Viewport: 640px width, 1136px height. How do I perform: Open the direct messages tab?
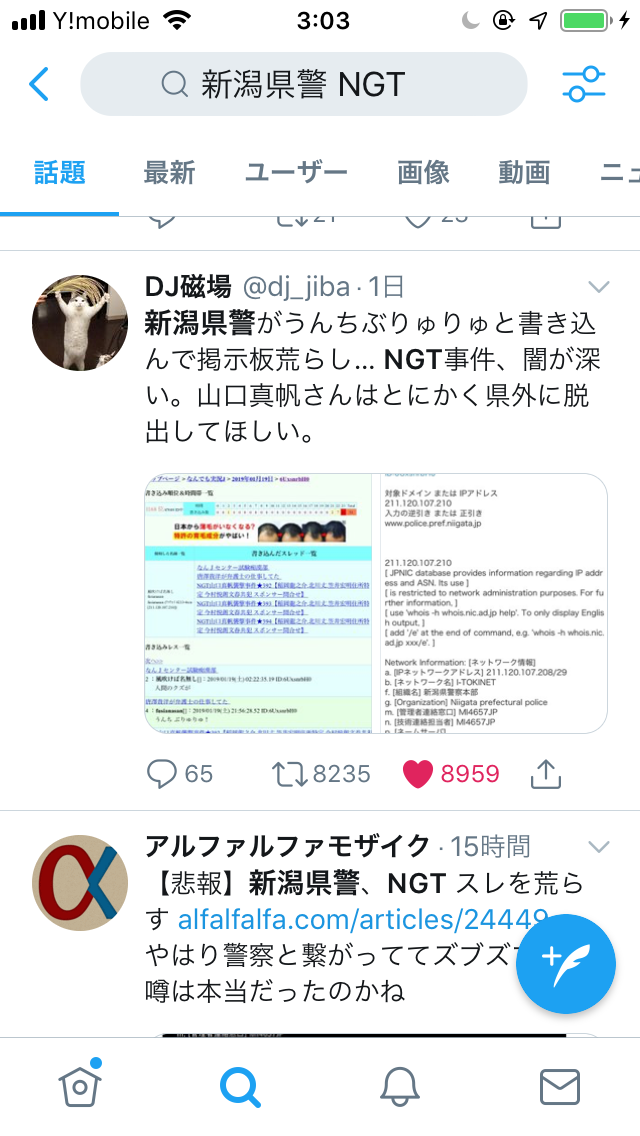click(559, 1086)
